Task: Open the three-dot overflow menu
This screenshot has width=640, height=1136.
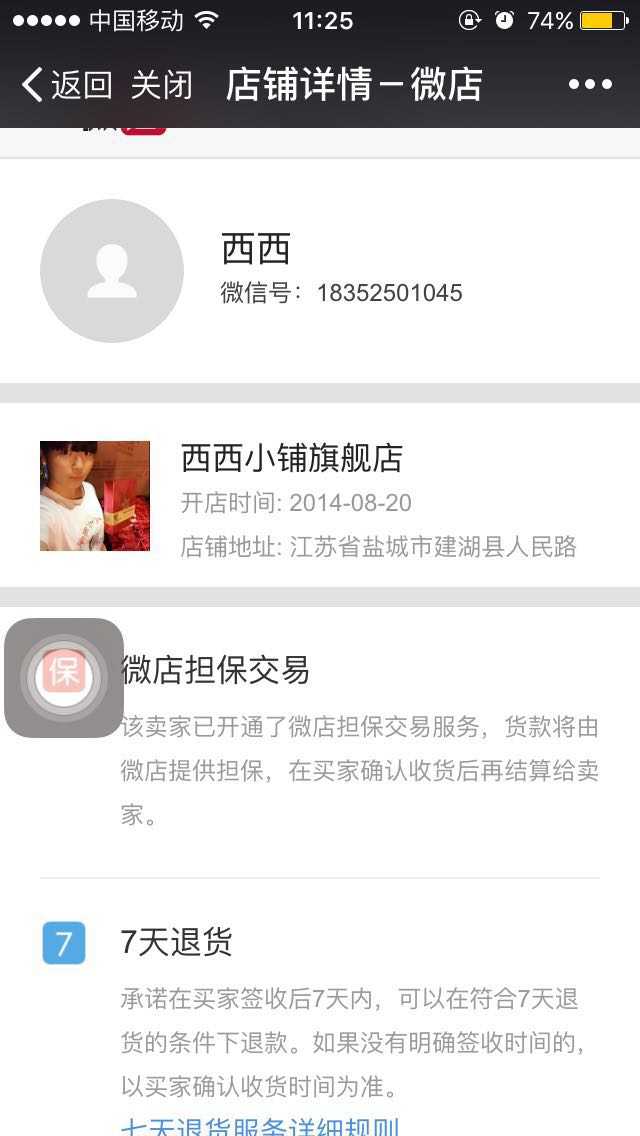Action: click(x=590, y=85)
